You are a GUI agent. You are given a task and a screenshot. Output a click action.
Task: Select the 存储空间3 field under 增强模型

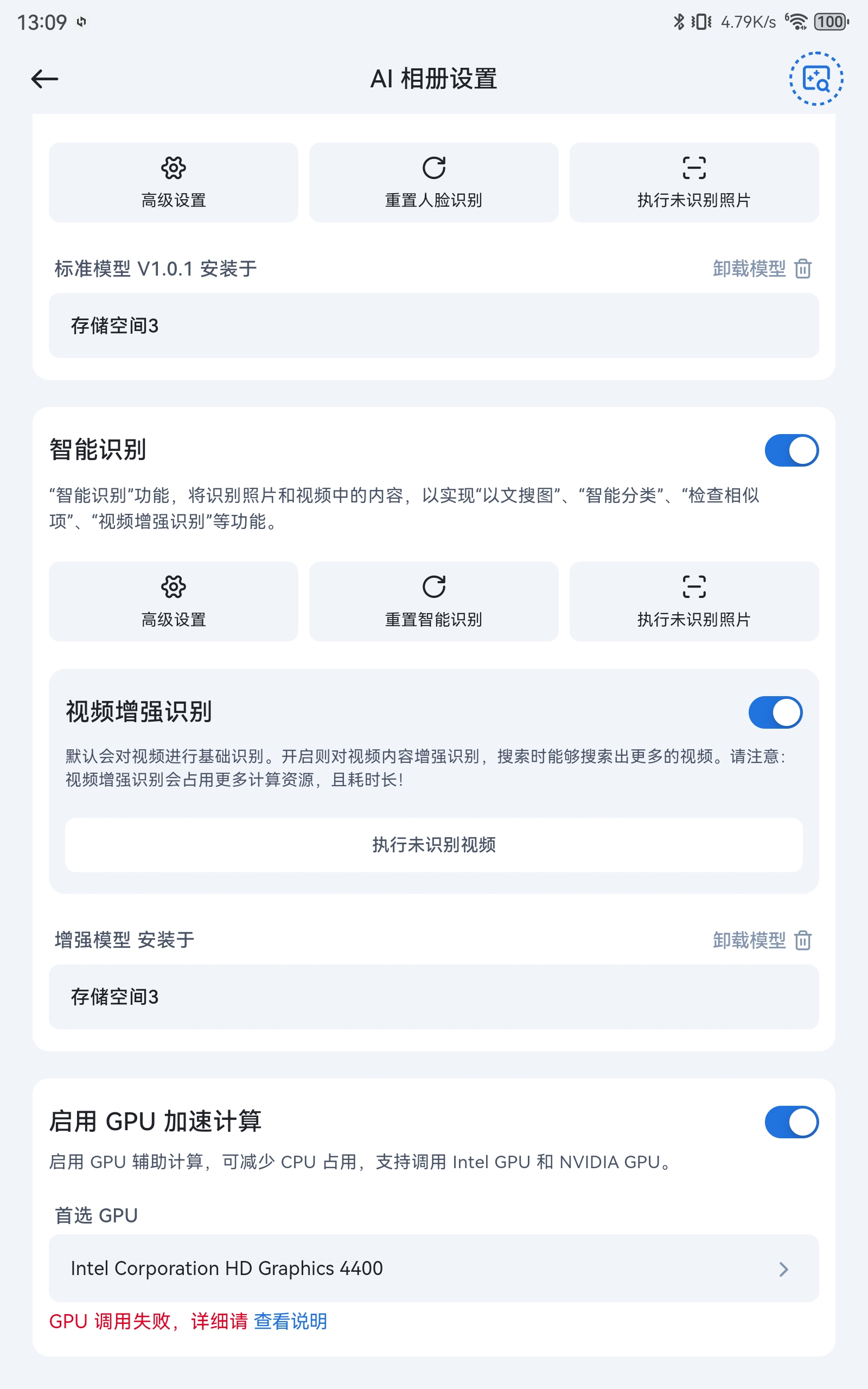pos(434,997)
